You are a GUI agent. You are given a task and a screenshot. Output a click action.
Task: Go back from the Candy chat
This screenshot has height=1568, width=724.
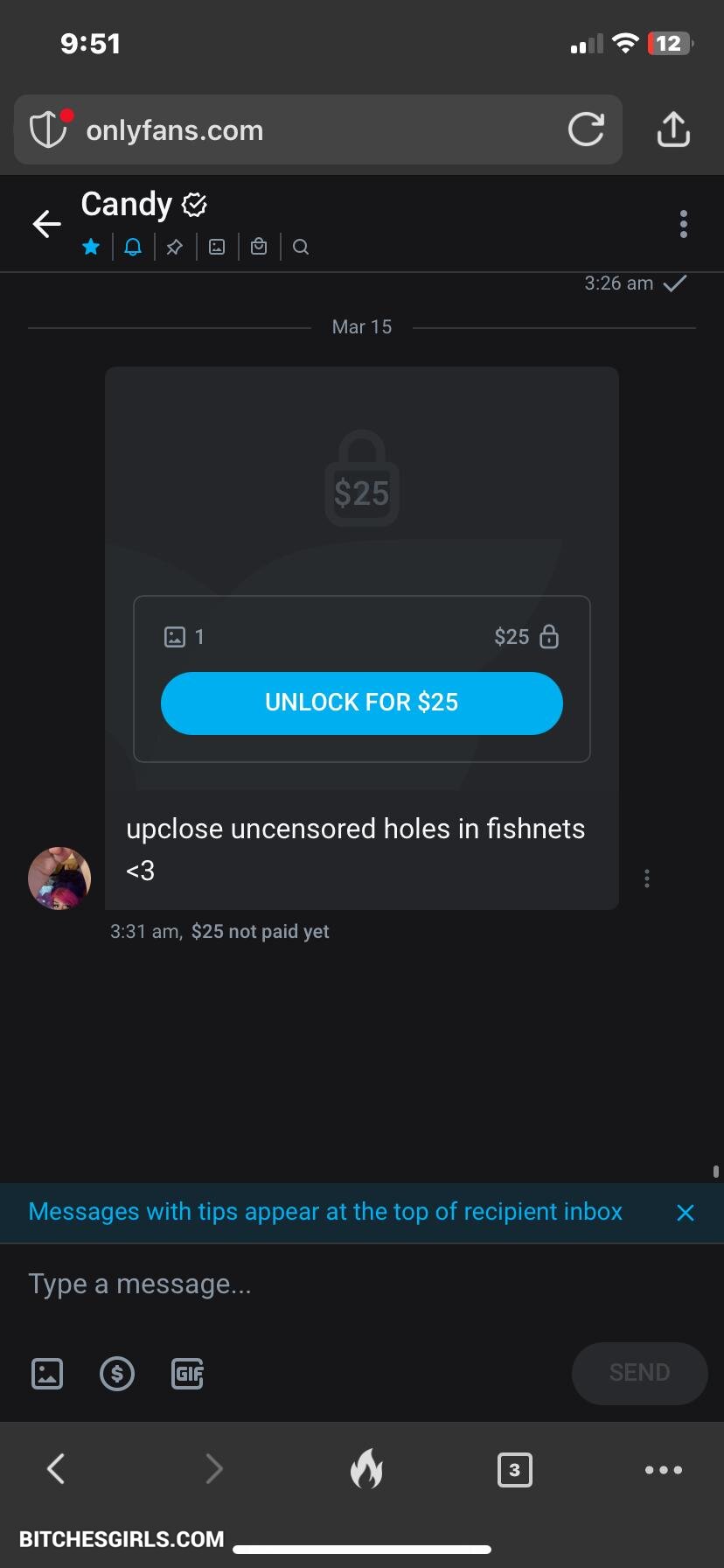47,224
